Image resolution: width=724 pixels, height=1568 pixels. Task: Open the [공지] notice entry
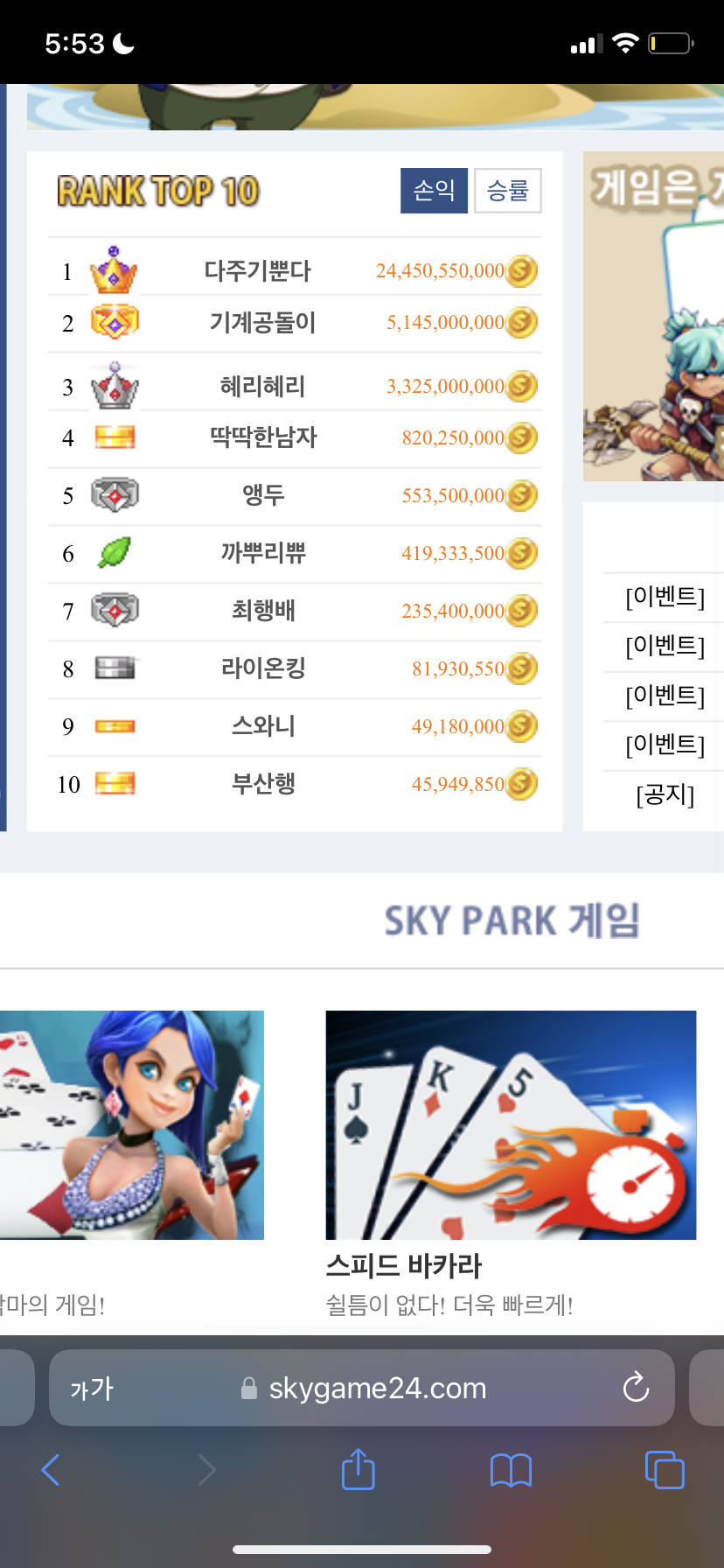point(665,794)
